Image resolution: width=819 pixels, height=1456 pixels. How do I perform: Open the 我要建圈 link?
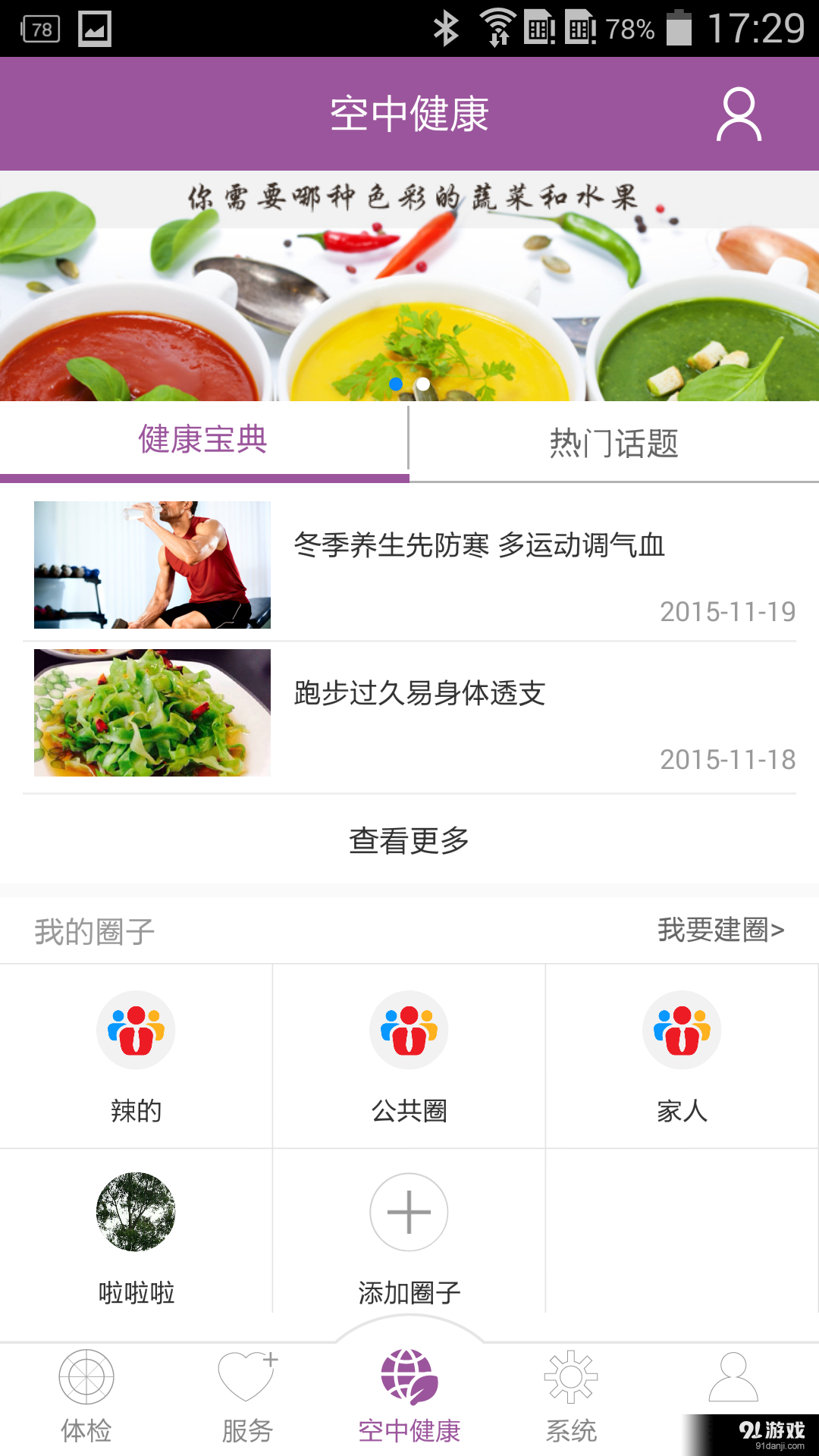pyautogui.click(x=720, y=931)
